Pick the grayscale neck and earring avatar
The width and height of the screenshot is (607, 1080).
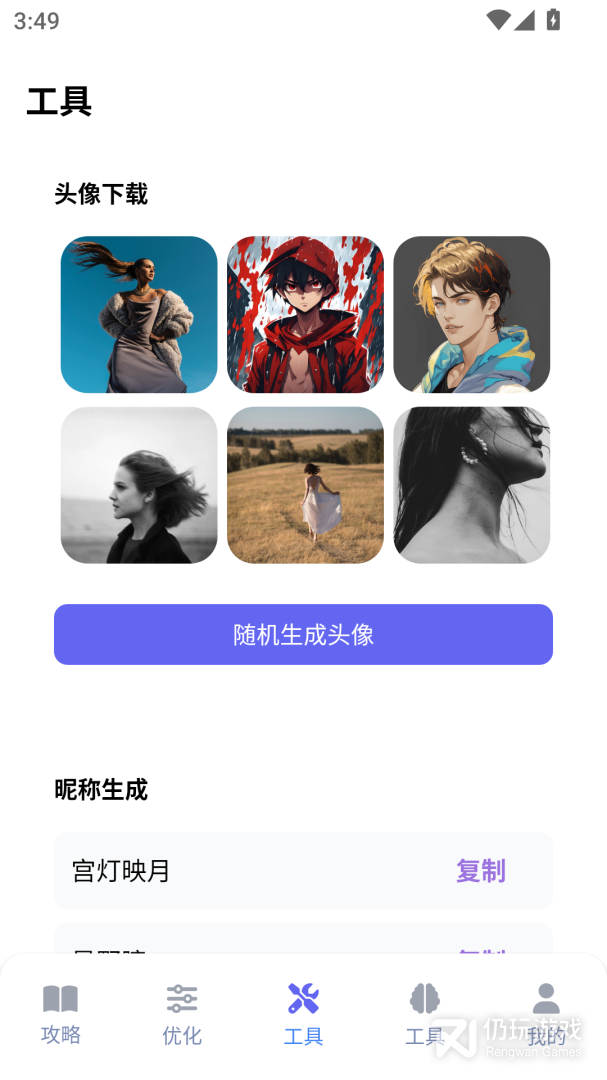[x=471, y=485]
